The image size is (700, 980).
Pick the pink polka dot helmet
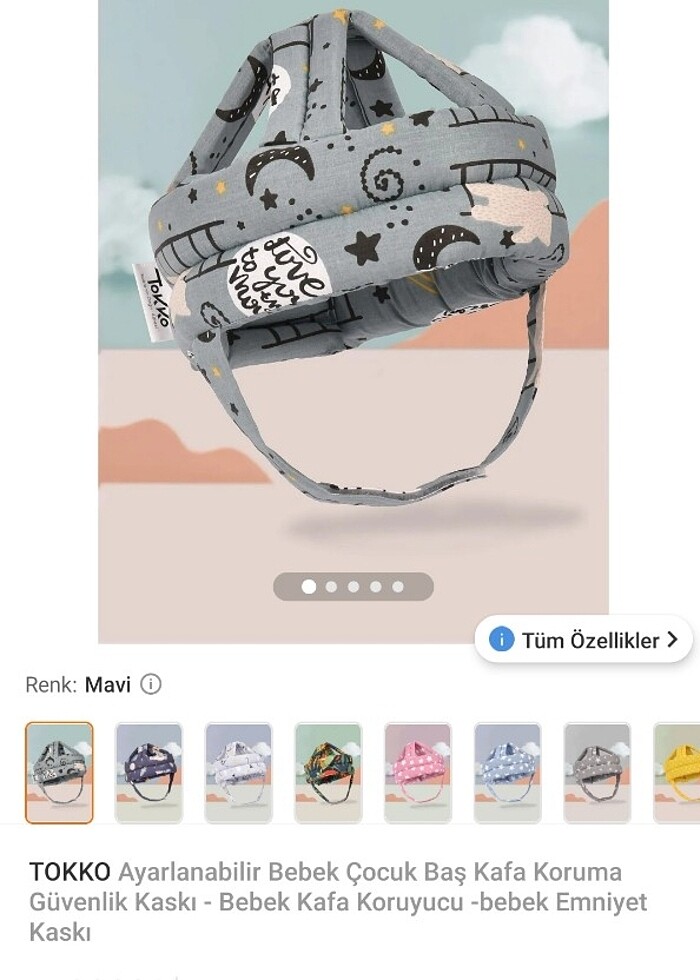418,772
